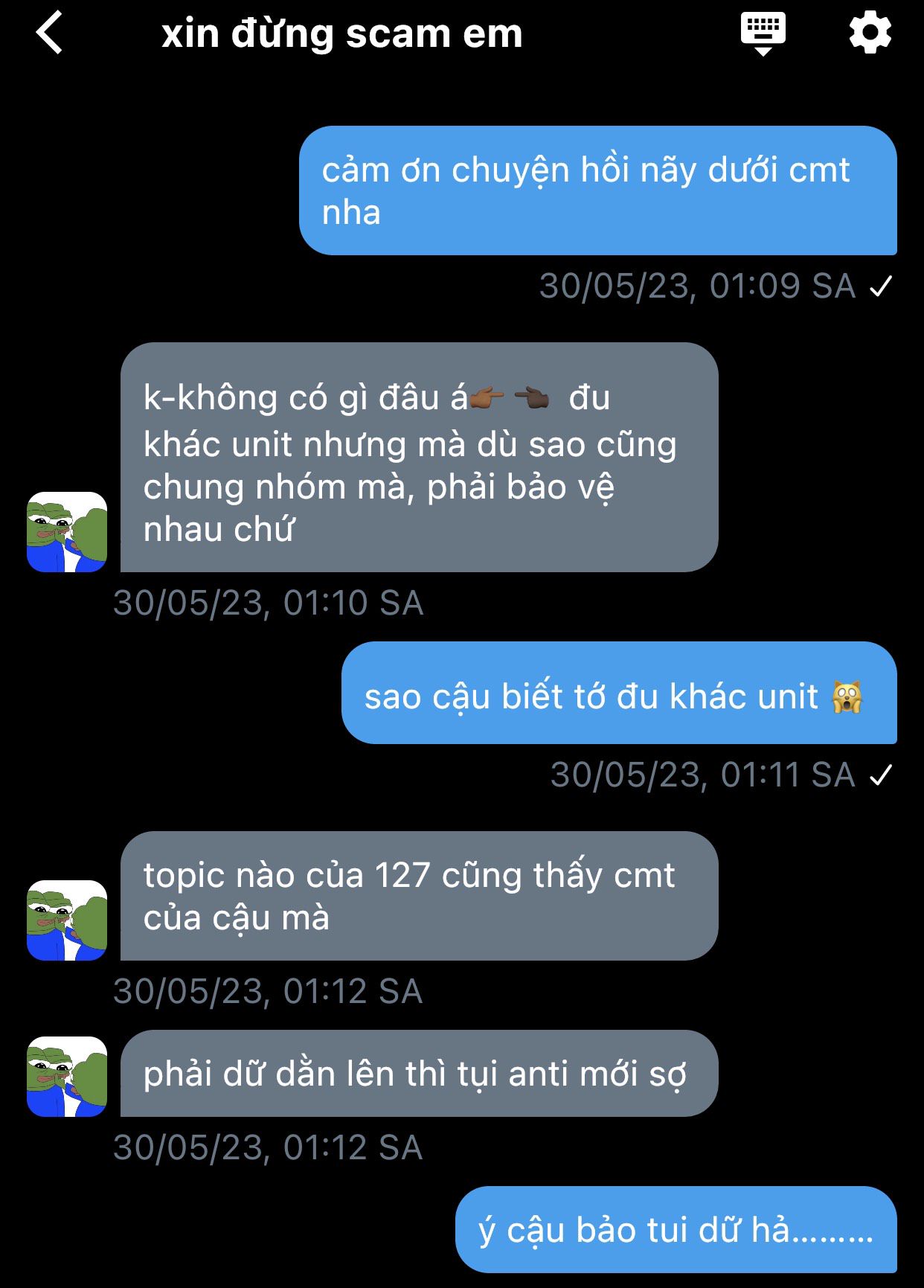Show the keyboard with the keyboard icon

point(763,33)
